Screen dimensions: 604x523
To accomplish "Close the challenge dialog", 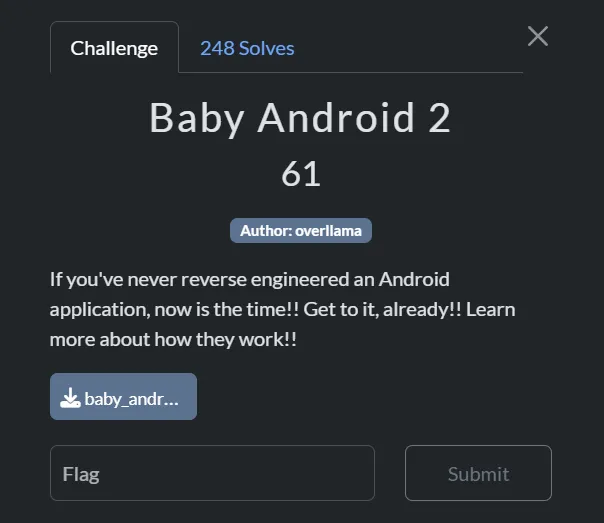I will [538, 36].
